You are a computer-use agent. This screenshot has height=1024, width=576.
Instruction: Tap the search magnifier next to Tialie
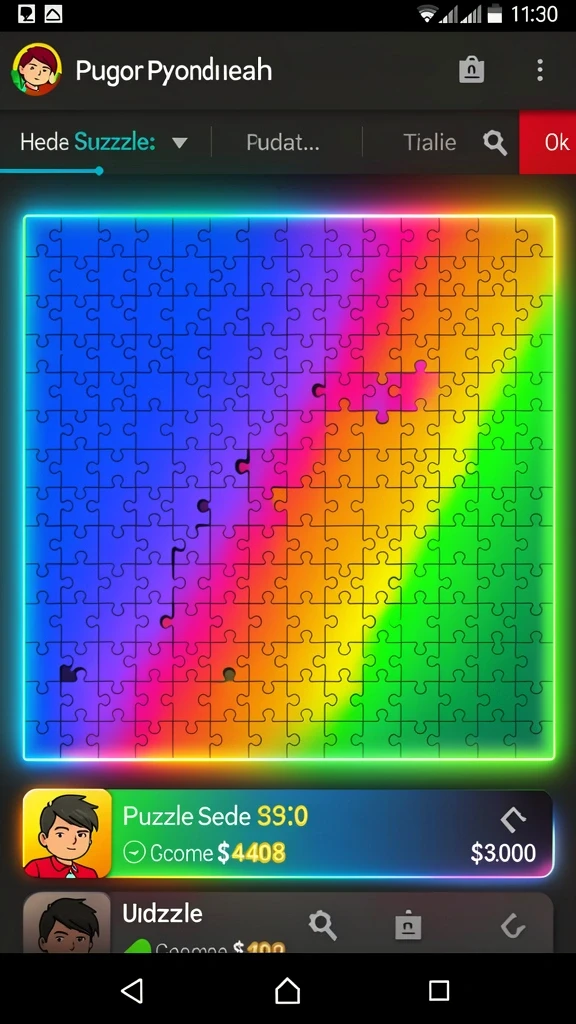(x=495, y=142)
